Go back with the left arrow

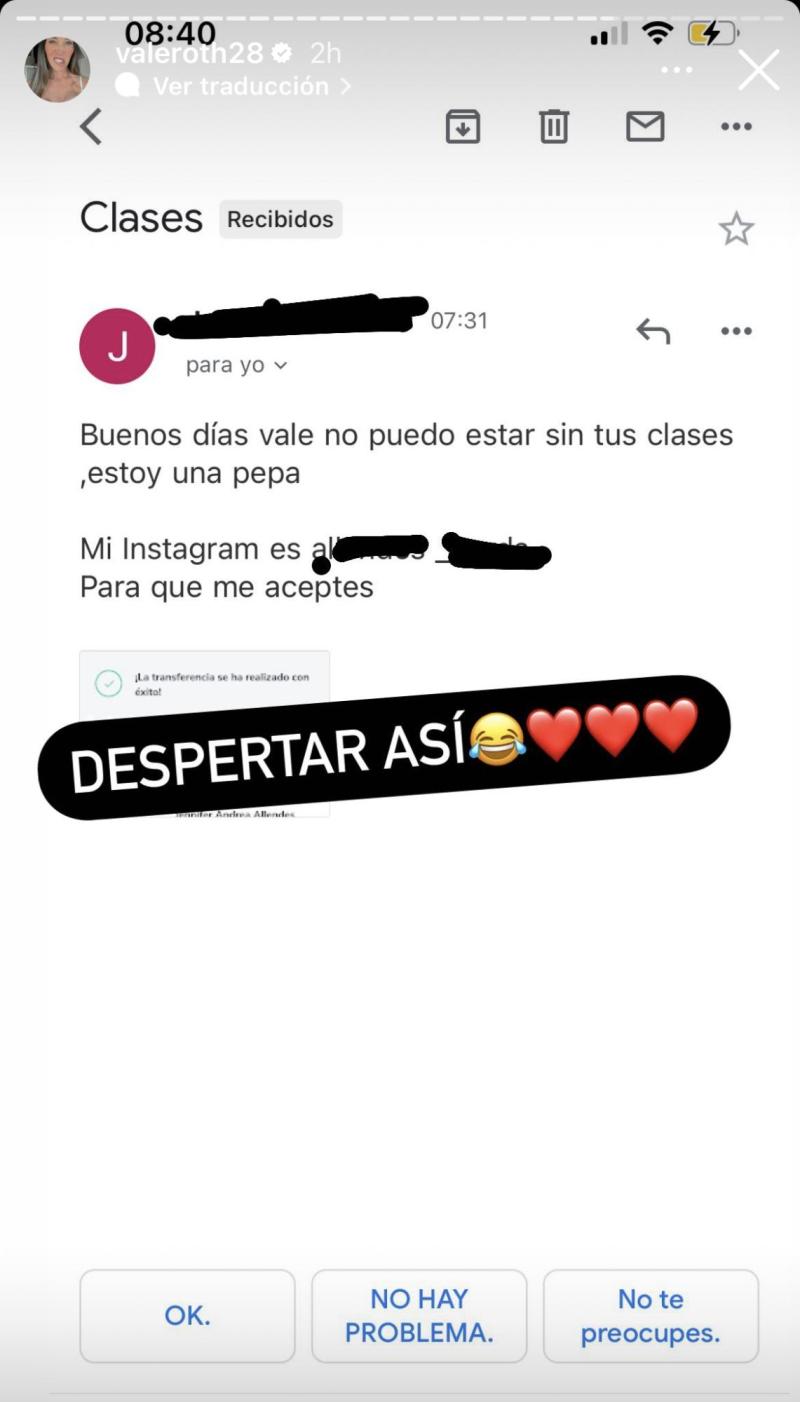[x=91, y=128]
